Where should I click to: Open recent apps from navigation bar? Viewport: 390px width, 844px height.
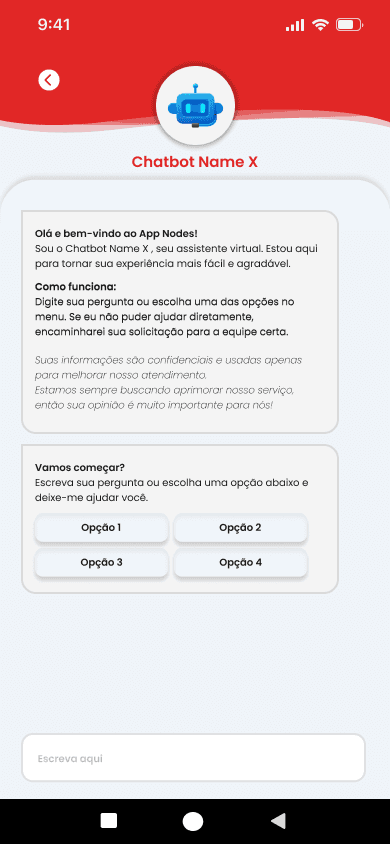(109, 821)
